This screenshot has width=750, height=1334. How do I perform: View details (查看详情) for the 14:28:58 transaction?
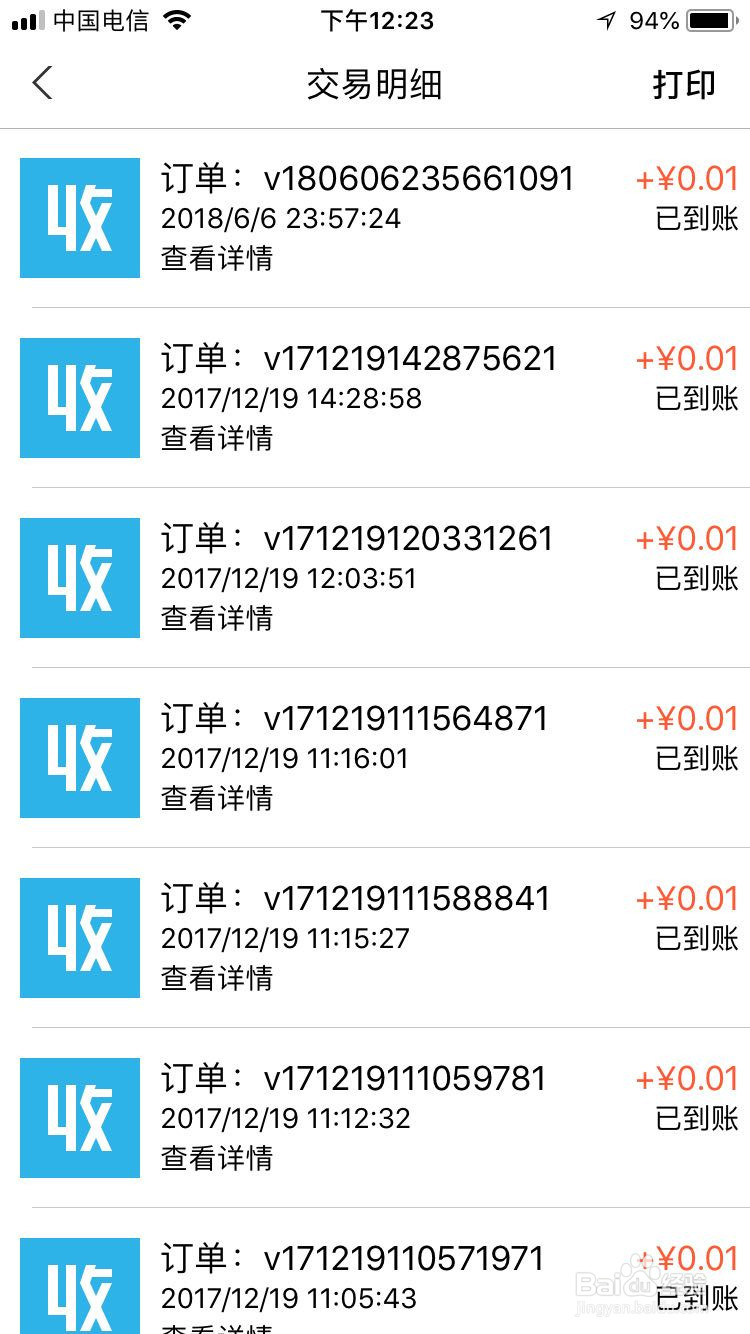[217, 438]
